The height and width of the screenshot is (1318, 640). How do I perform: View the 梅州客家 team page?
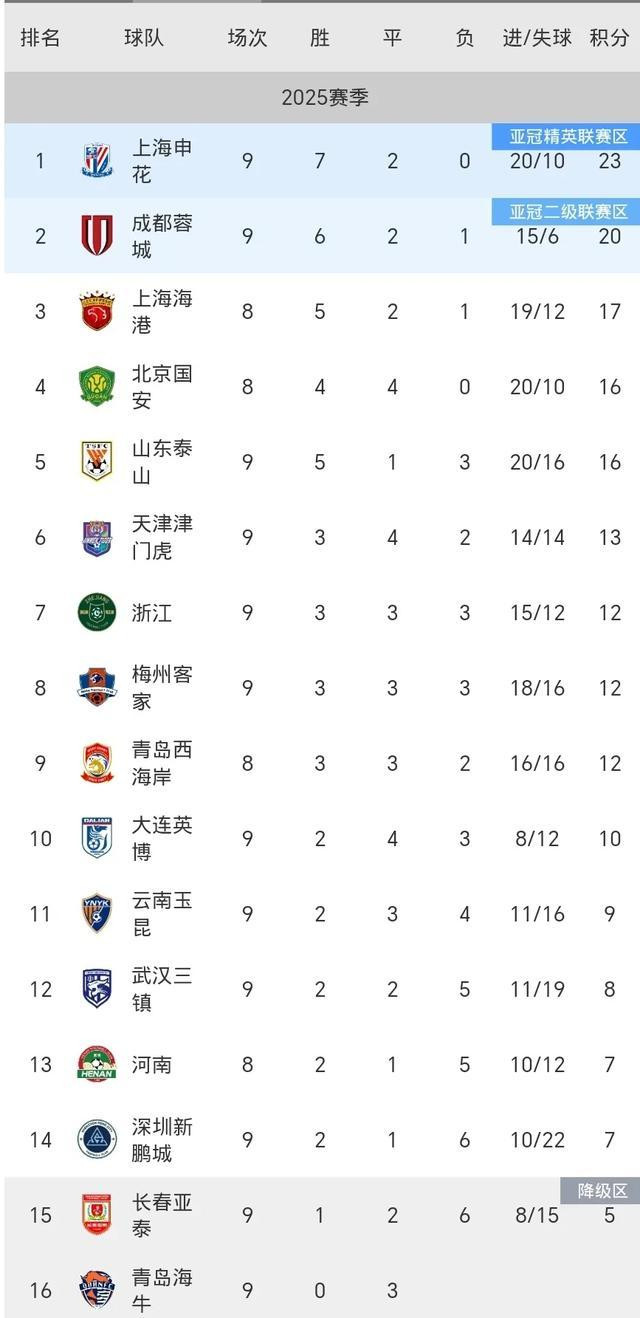[322, 688]
